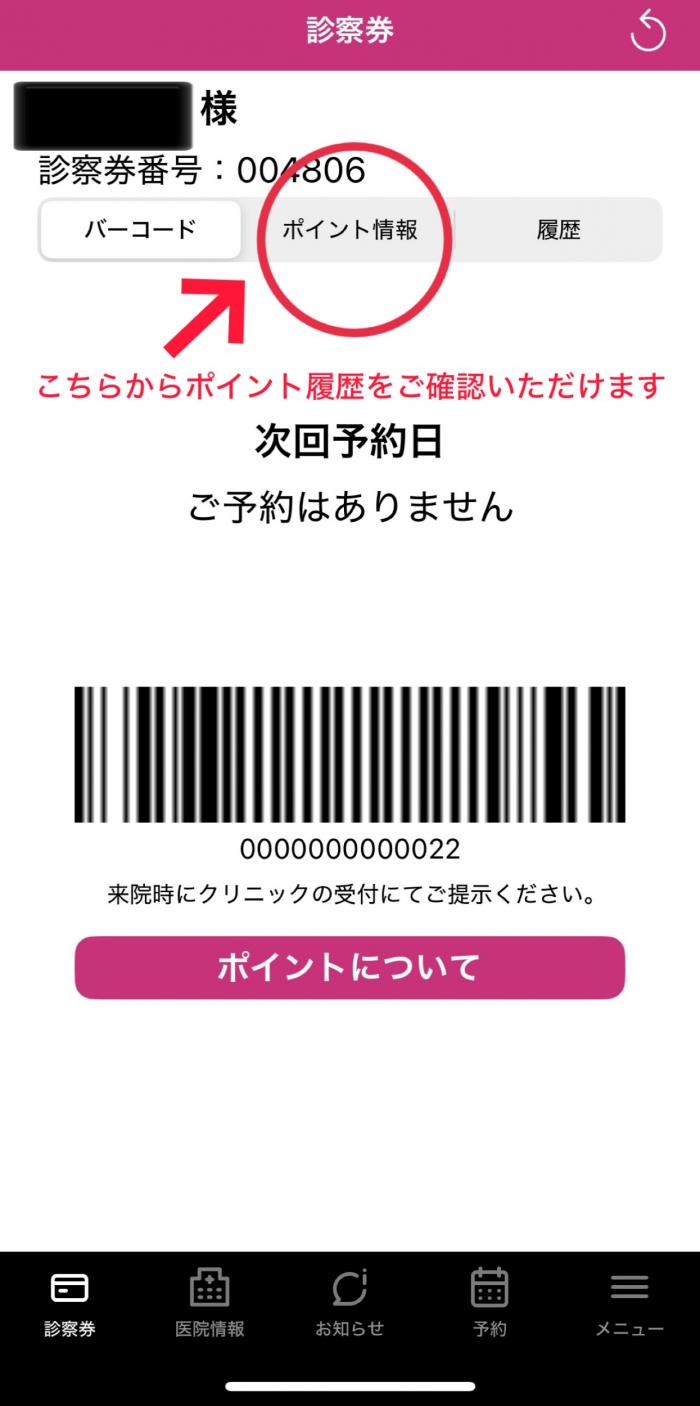Select the バーコード segment
The image size is (700, 1406).
pos(140,230)
